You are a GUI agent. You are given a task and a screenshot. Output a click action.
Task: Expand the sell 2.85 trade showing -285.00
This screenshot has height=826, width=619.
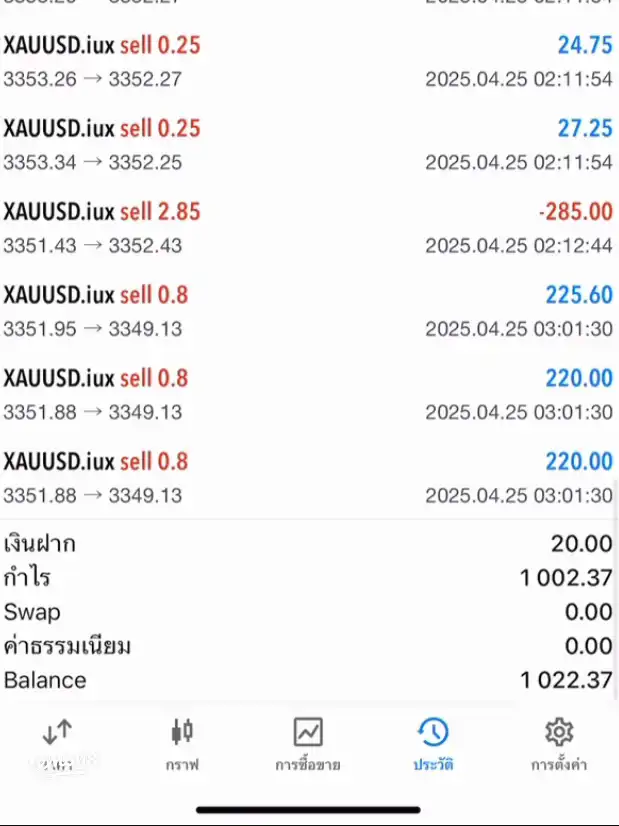308,227
